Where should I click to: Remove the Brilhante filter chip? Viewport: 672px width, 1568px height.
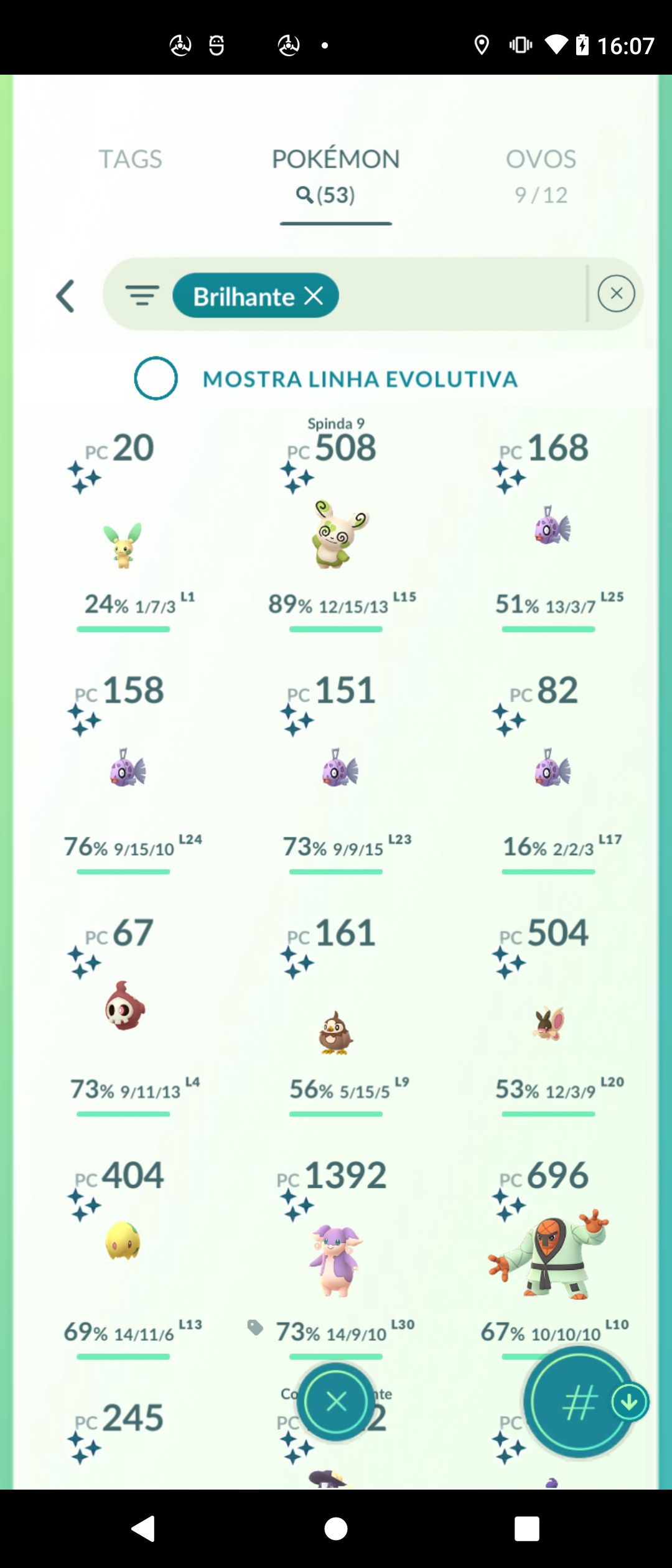click(314, 296)
